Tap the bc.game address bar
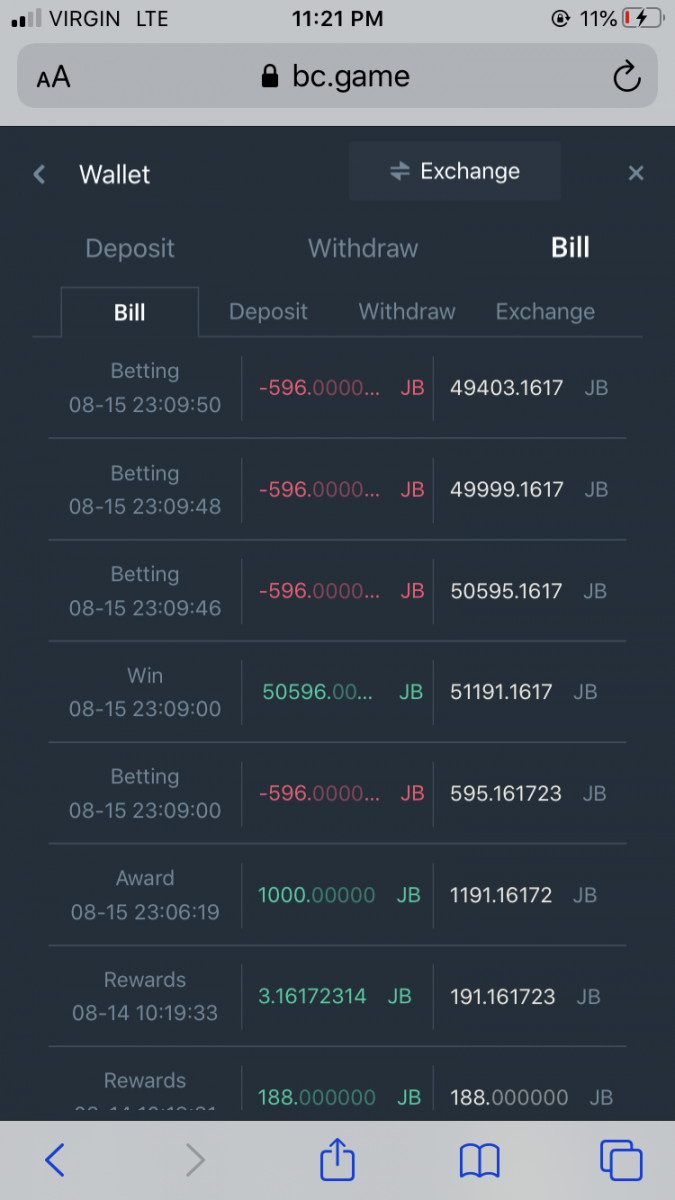Viewport: 675px width, 1200px height. click(x=336, y=77)
